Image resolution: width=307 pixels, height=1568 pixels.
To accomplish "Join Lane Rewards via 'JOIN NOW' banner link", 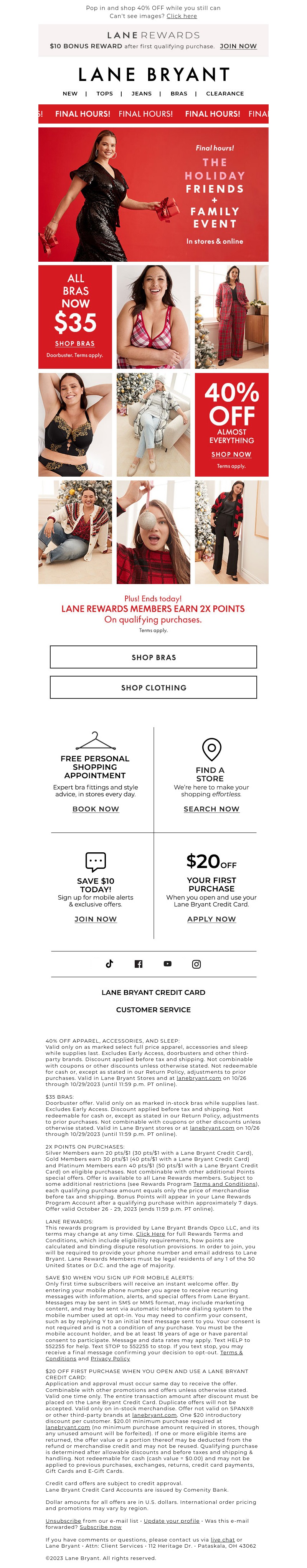I will point(238,46).
